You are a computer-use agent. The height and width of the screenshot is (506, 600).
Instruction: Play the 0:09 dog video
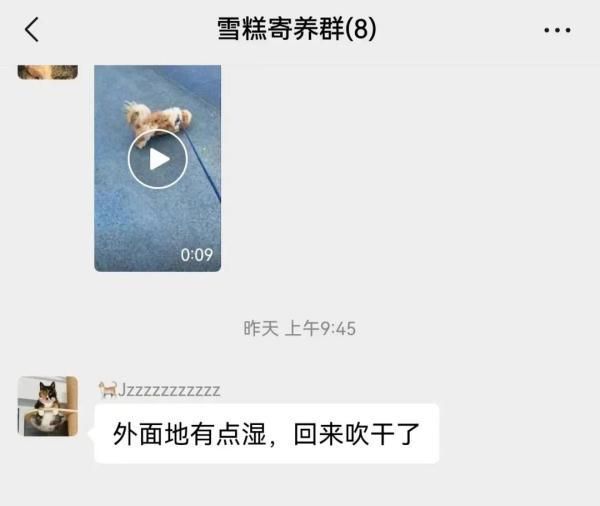point(157,159)
